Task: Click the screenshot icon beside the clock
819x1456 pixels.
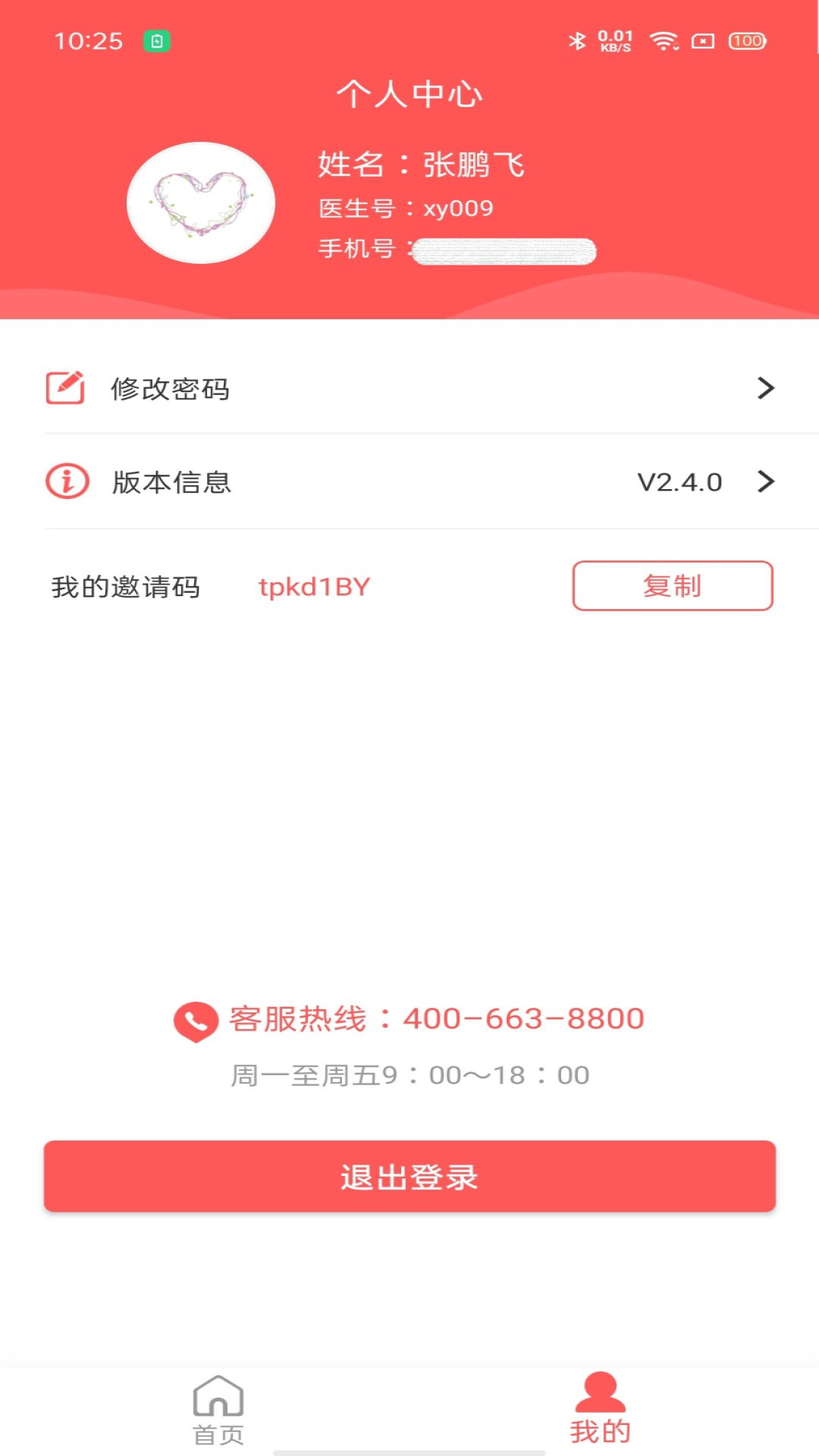Action: 155,42
